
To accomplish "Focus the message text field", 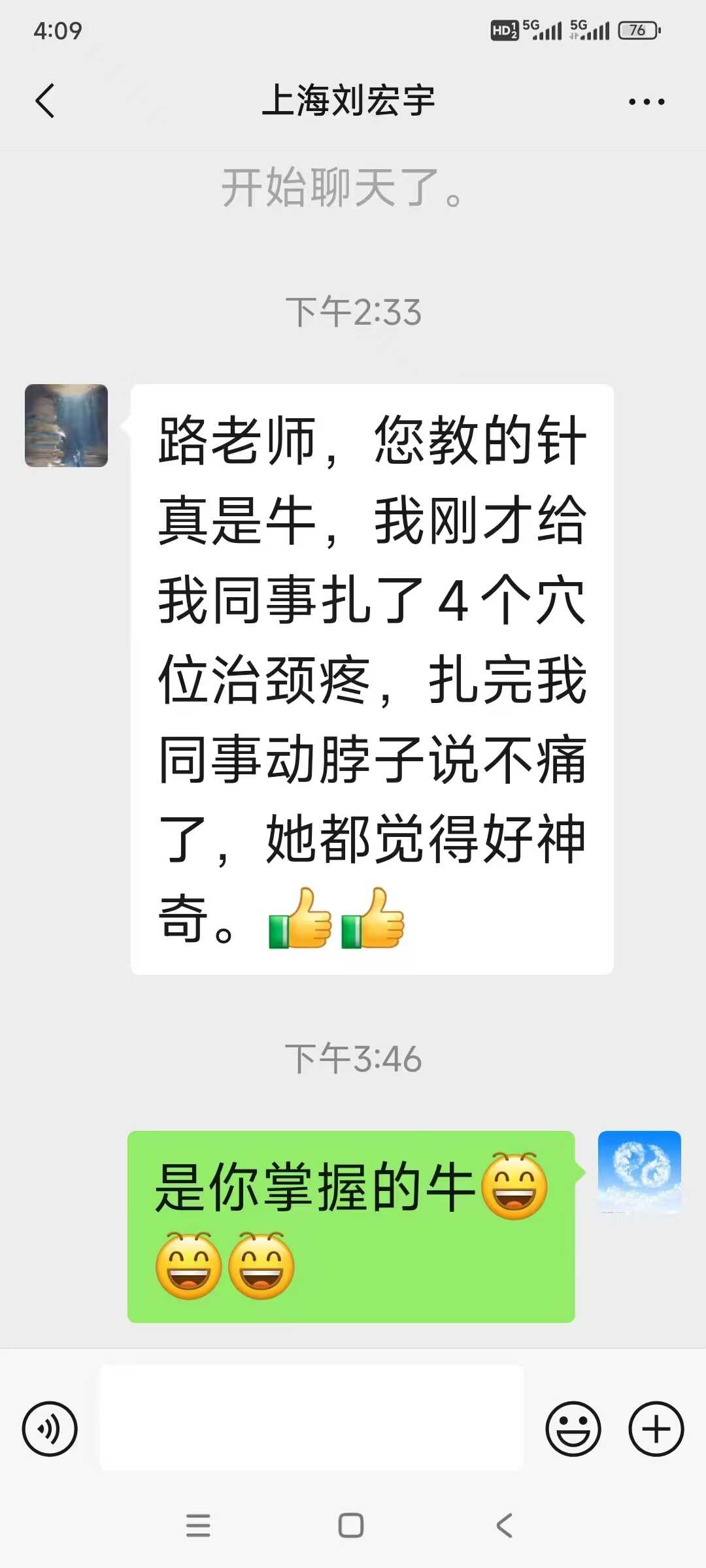I will (x=311, y=1418).
